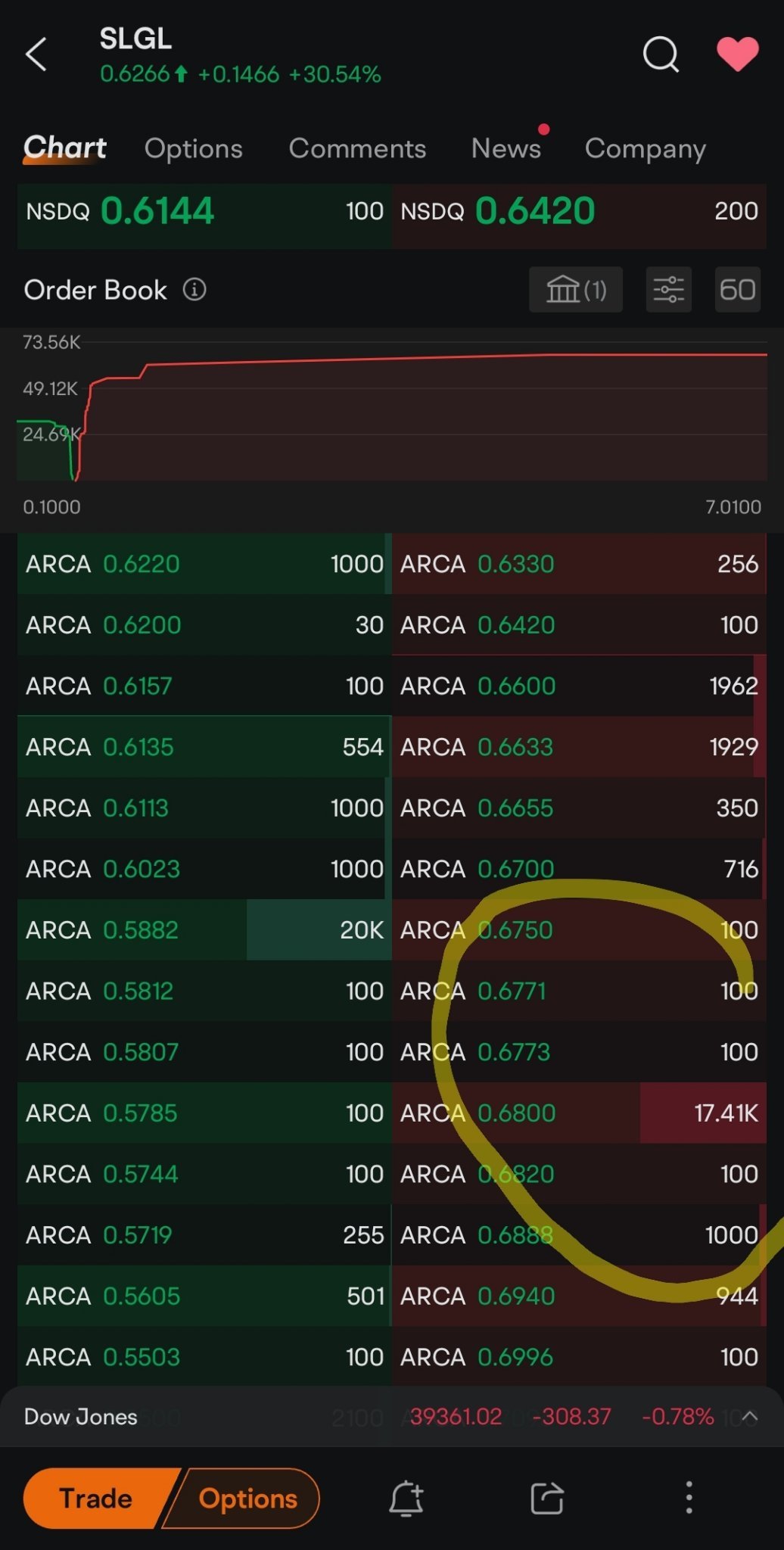Go back using the top-left arrow

pos(36,54)
